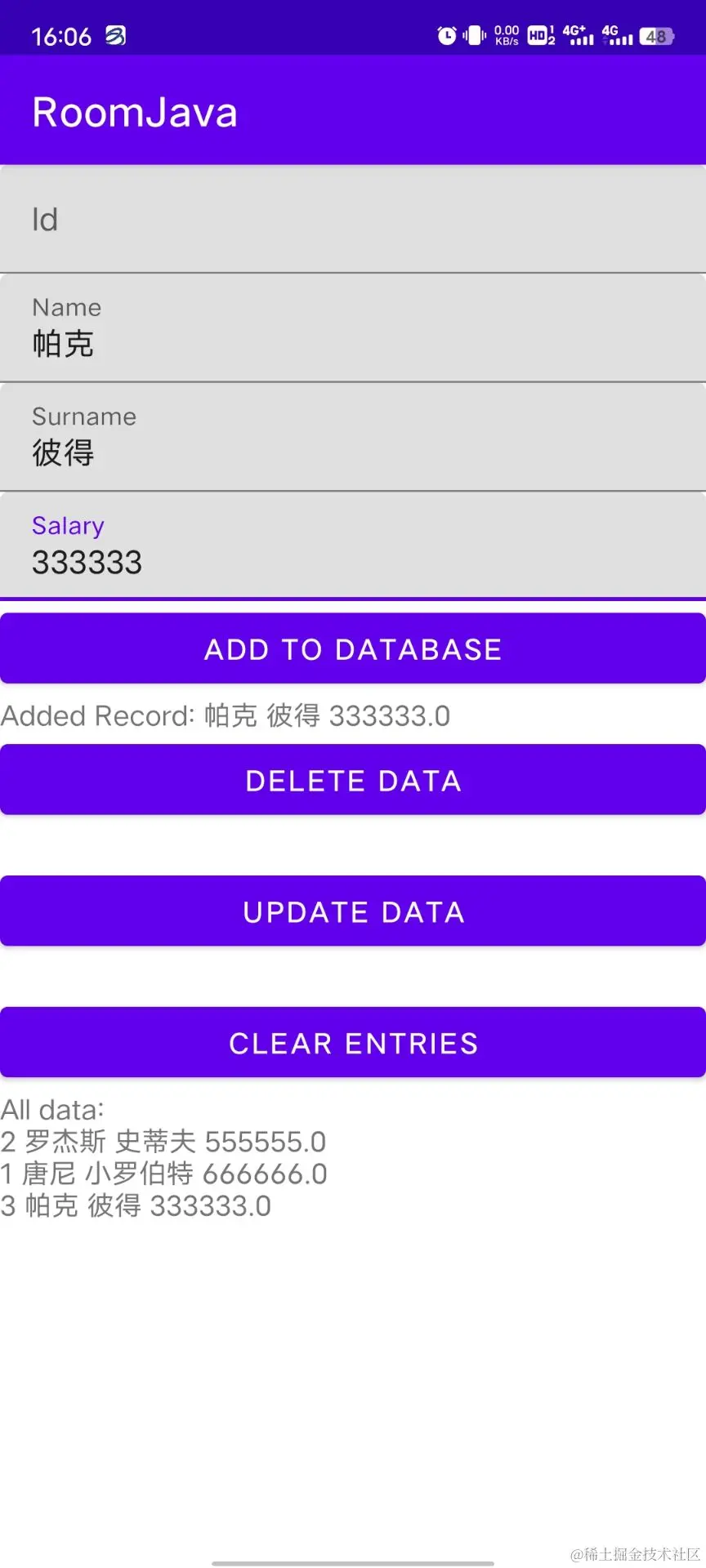The width and height of the screenshot is (706, 1568).
Task: Focus the Id input field
Action: point(353,219)
